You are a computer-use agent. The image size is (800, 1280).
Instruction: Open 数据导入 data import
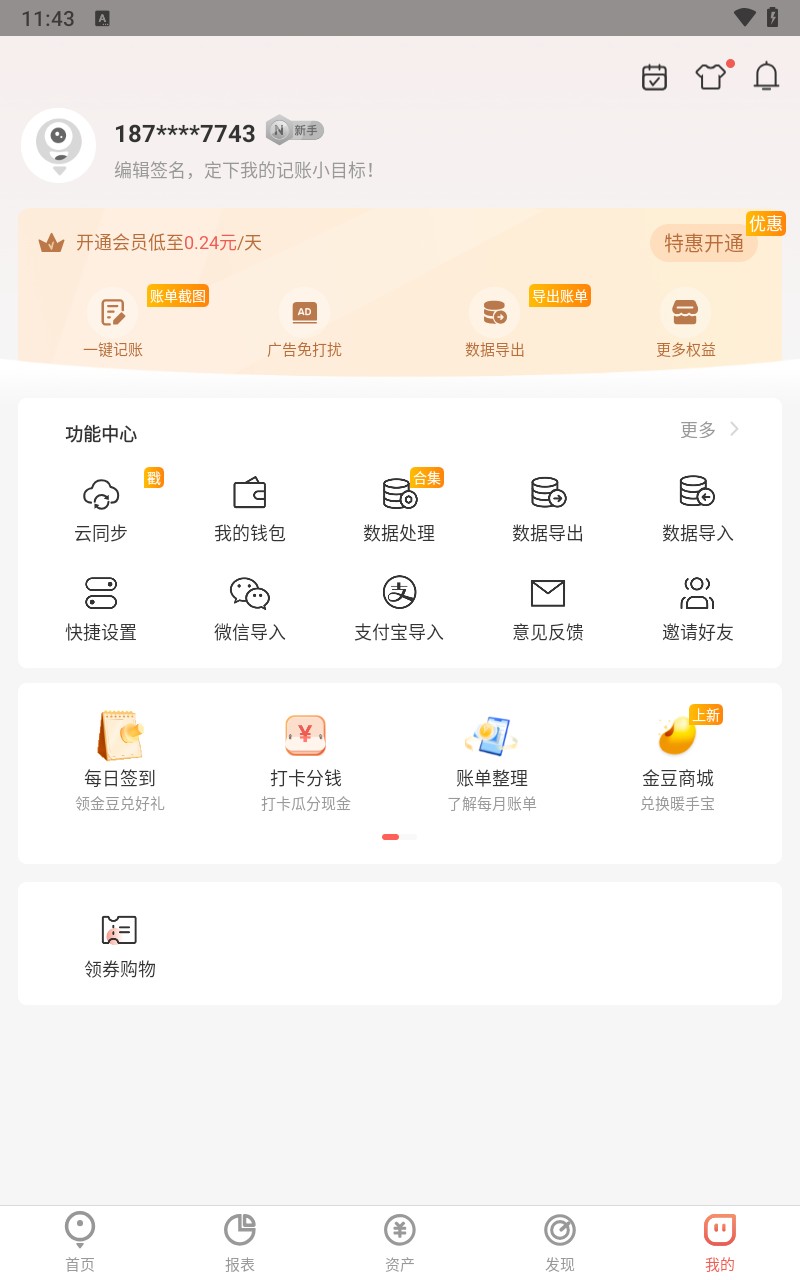pos(697,508)
